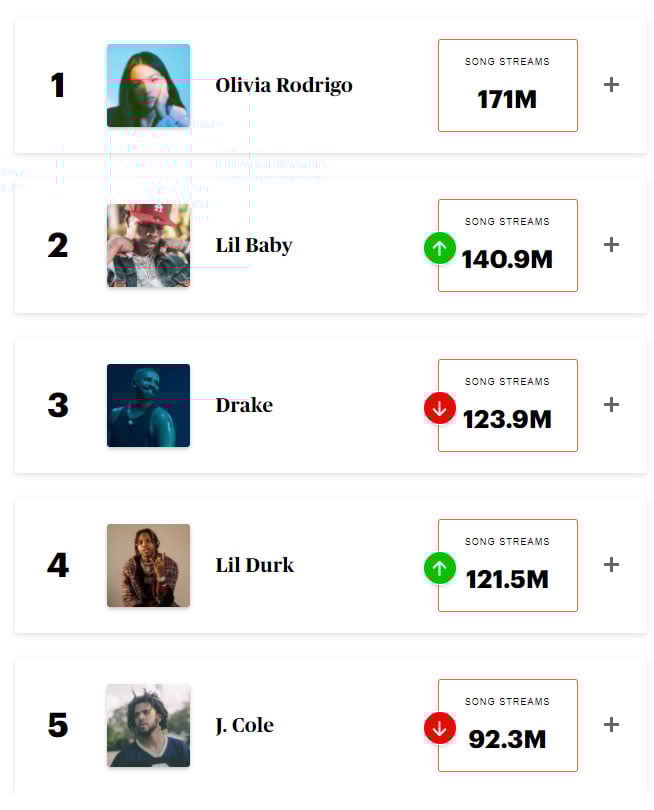This screenshot has width=654, height=810.
Task: Expand Drake's chart entry with the plus icon
Action: (611, 405)
